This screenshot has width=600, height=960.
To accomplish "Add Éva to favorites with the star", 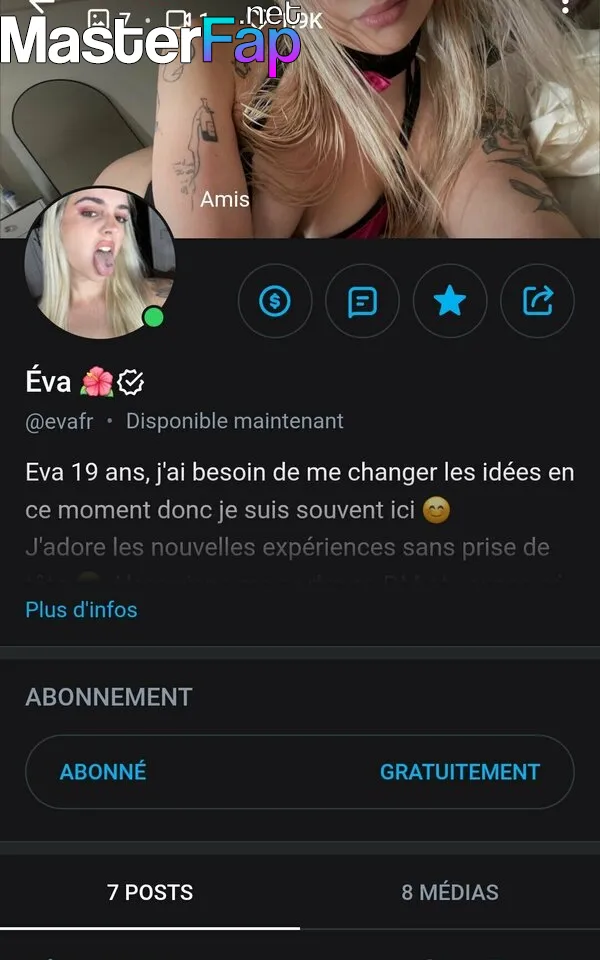I will point(450,300).
